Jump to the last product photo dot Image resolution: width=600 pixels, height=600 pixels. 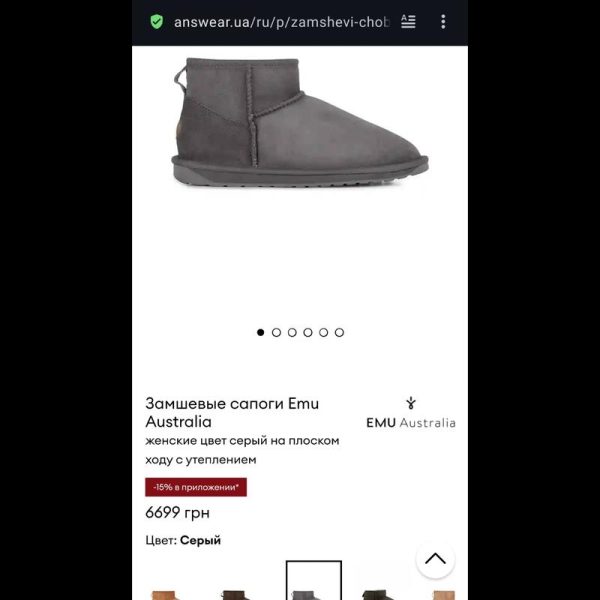tap(340, 332)
